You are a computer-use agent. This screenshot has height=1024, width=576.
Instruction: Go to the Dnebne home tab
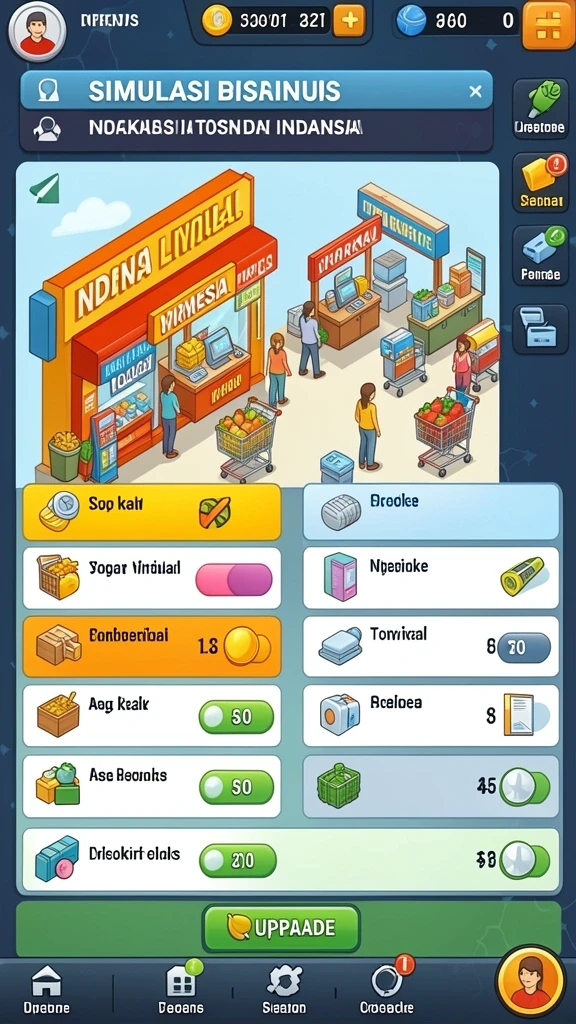point(46,989)
